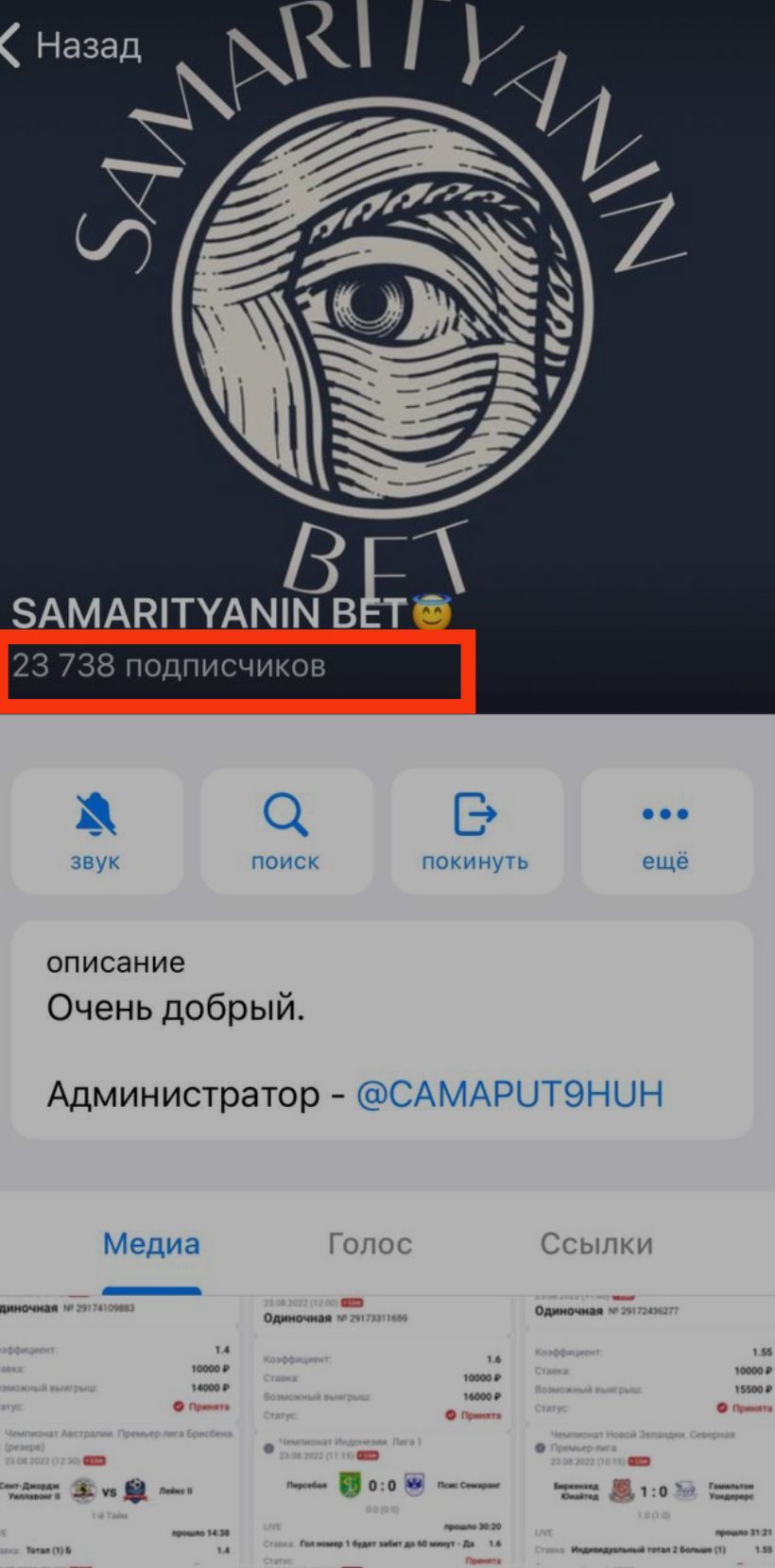Open more options with ещё
775x1568 pixels.
[666, 831]
